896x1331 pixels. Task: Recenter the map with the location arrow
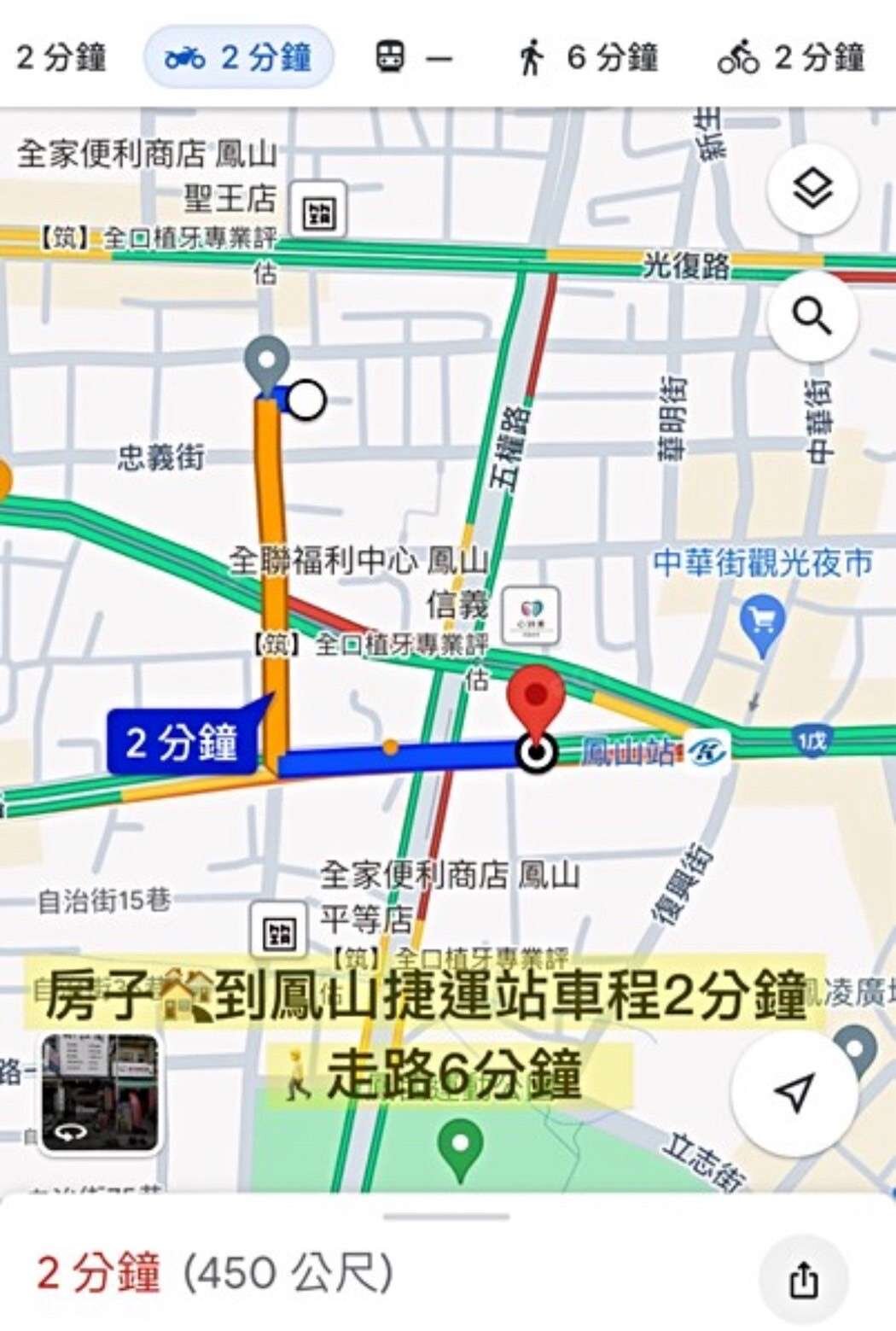coord(794,1091)
